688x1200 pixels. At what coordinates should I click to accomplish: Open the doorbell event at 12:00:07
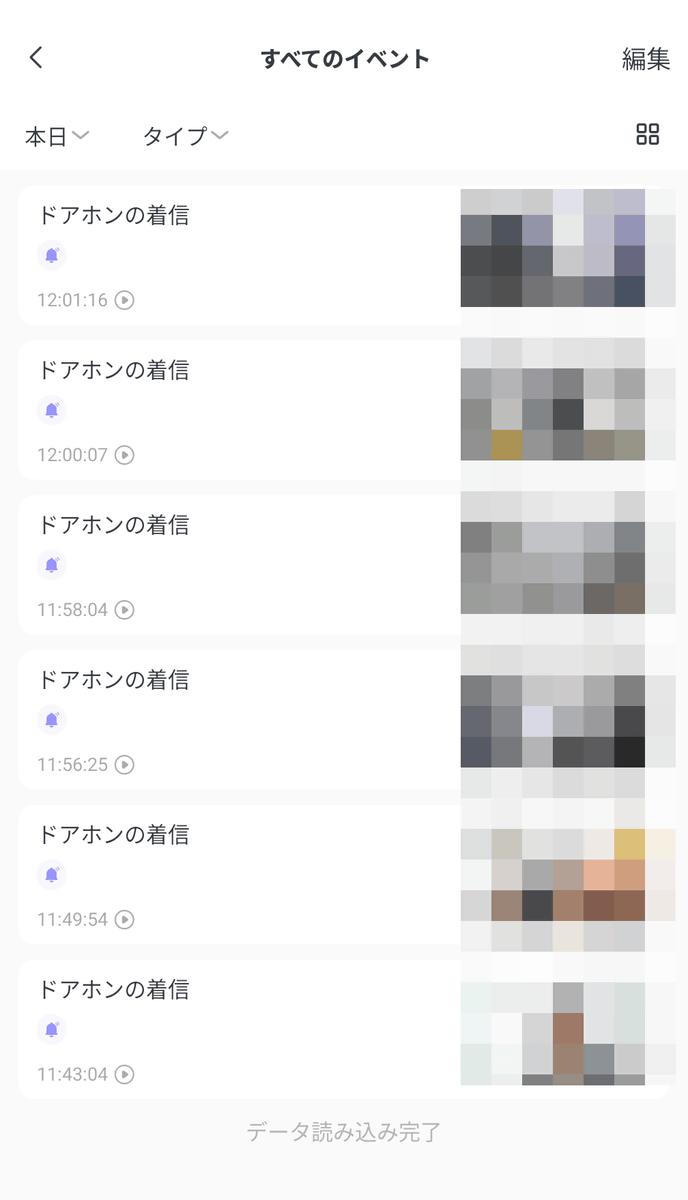(240, 410)
